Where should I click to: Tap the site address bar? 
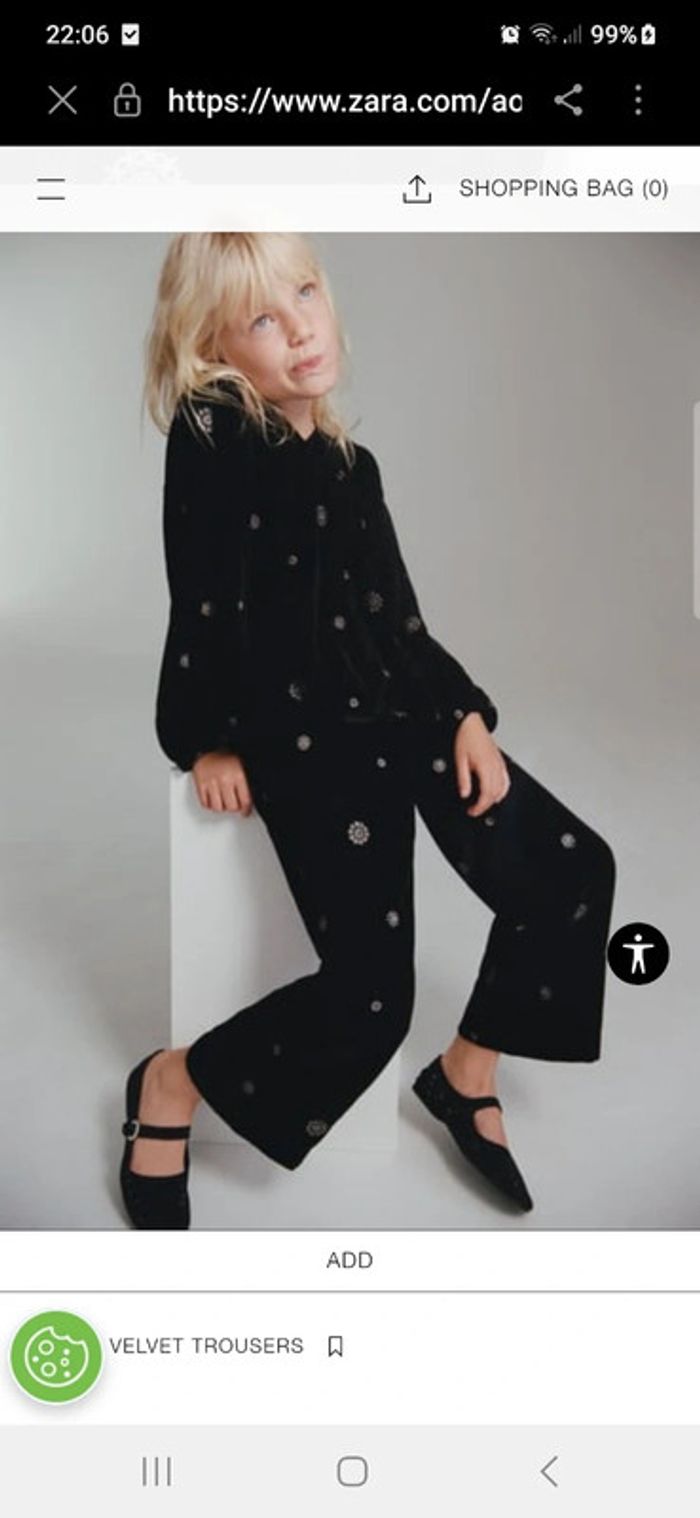[344, 100]
